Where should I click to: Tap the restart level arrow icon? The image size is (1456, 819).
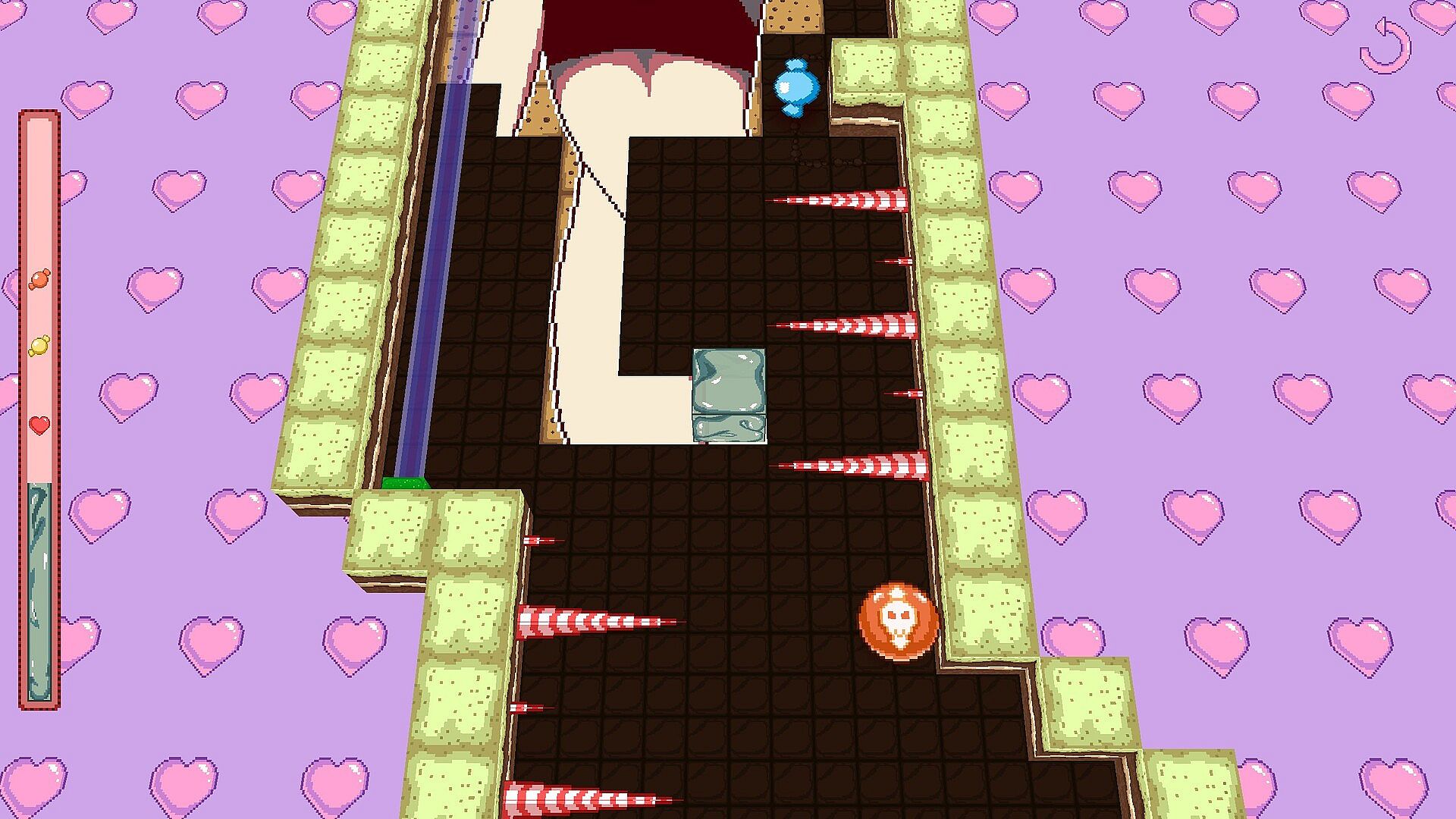pos(1386,47)
